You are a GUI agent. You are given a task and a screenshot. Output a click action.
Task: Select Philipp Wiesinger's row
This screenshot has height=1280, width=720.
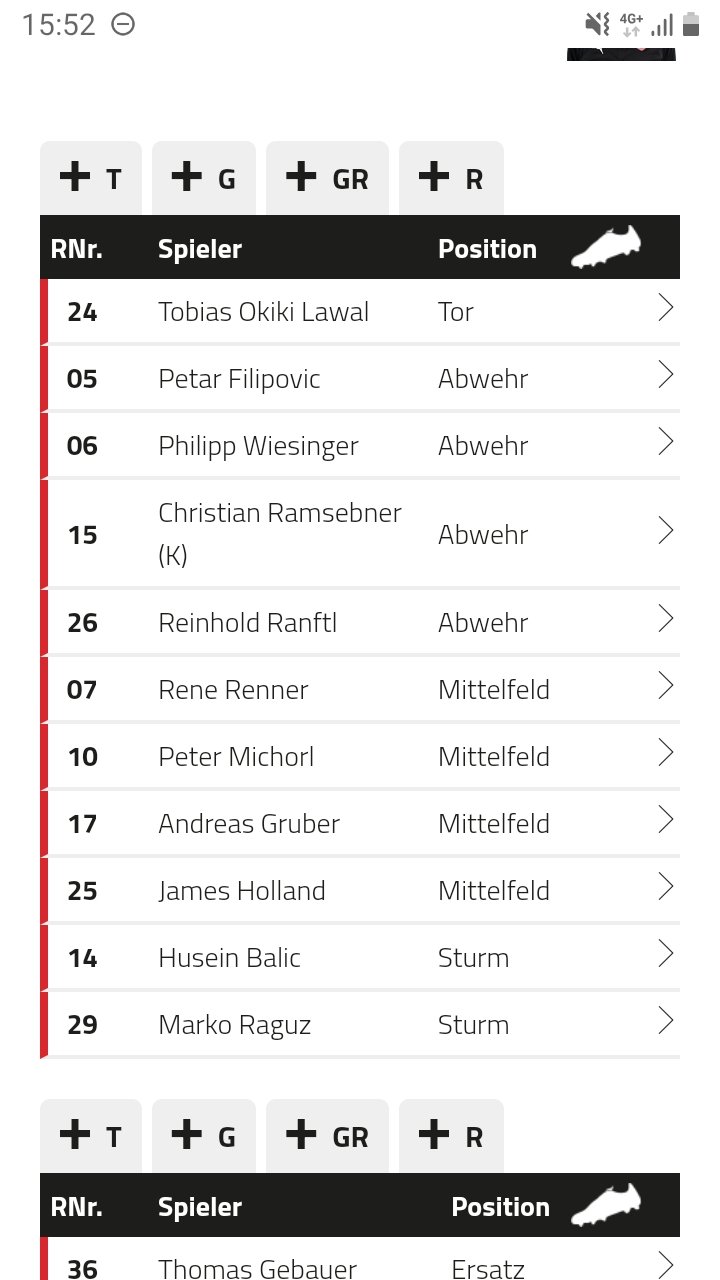360,446
